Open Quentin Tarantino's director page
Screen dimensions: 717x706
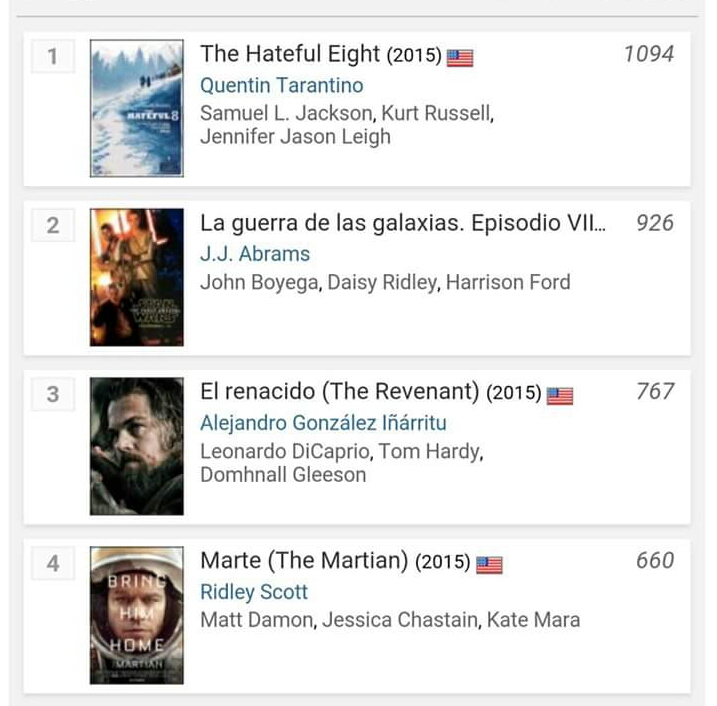click(x=281, y=86)
